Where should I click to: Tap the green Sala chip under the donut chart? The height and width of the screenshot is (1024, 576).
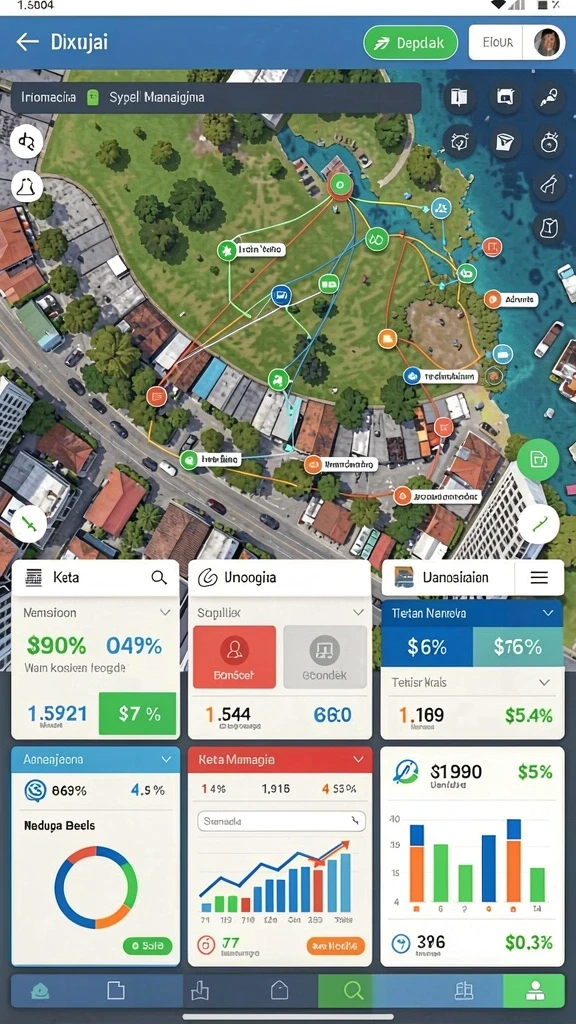coord(148,945)
